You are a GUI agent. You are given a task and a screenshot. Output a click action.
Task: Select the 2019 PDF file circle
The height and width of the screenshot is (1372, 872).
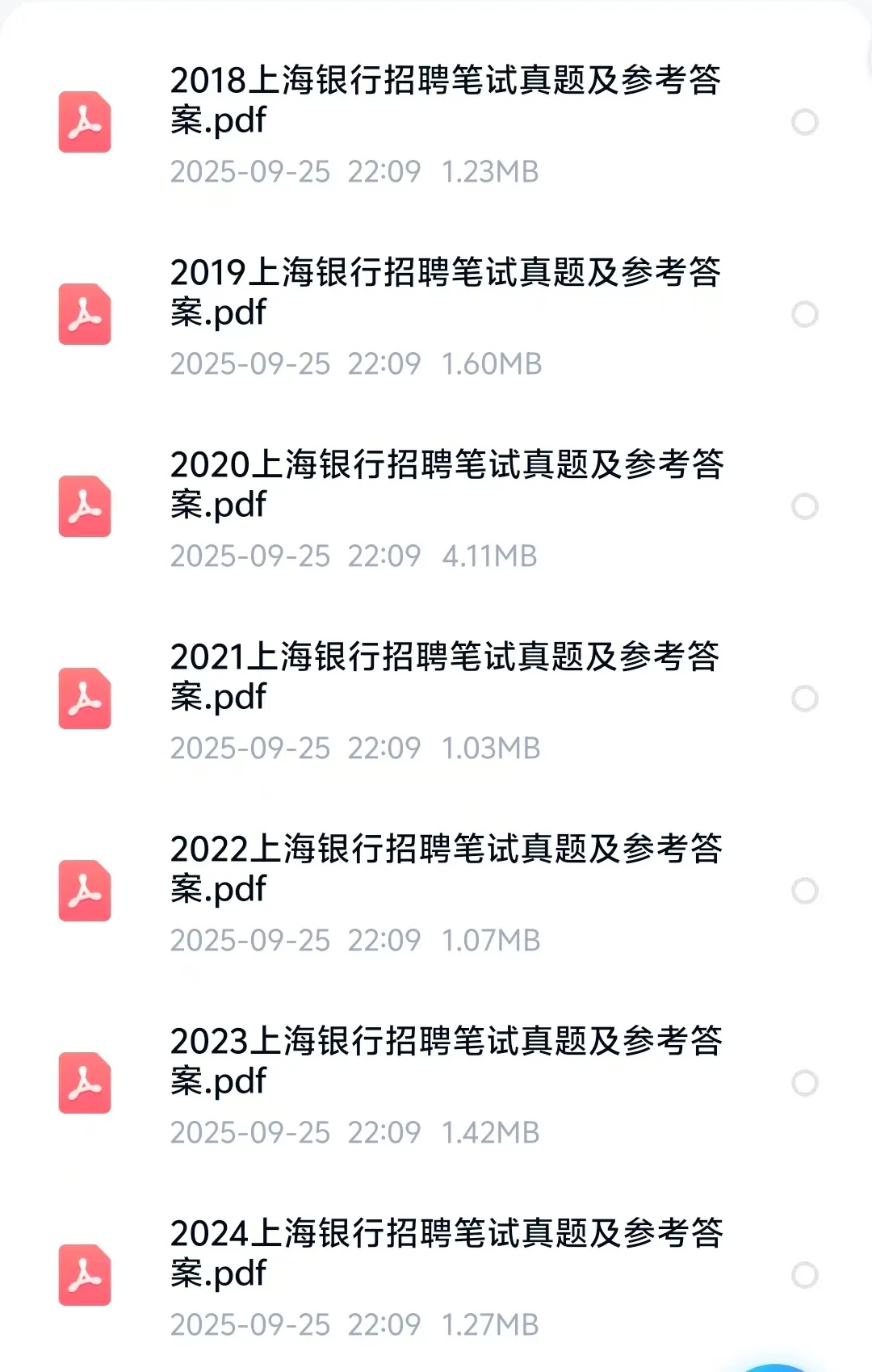(804, 314)
